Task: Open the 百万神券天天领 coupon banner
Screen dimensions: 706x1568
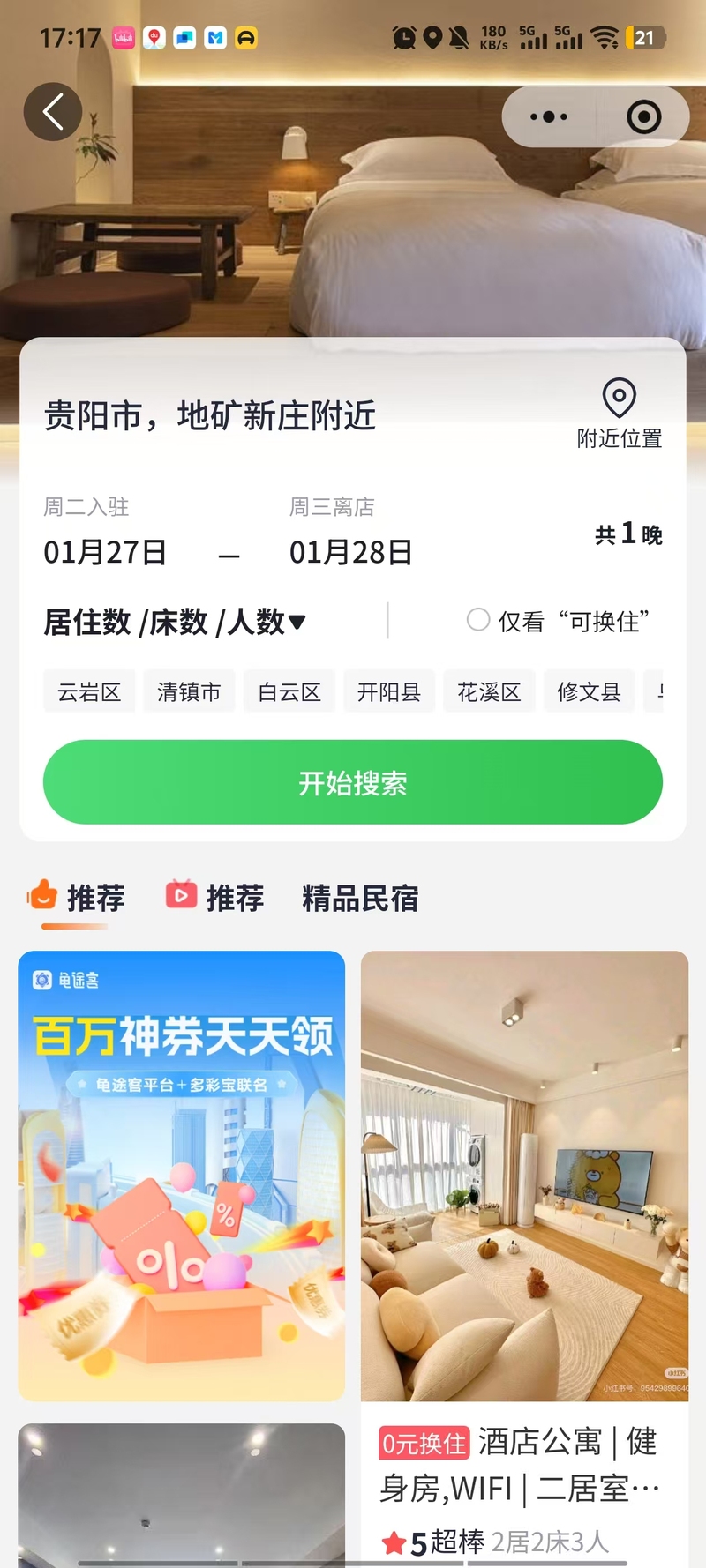Action: click(x=182, y=1176)
